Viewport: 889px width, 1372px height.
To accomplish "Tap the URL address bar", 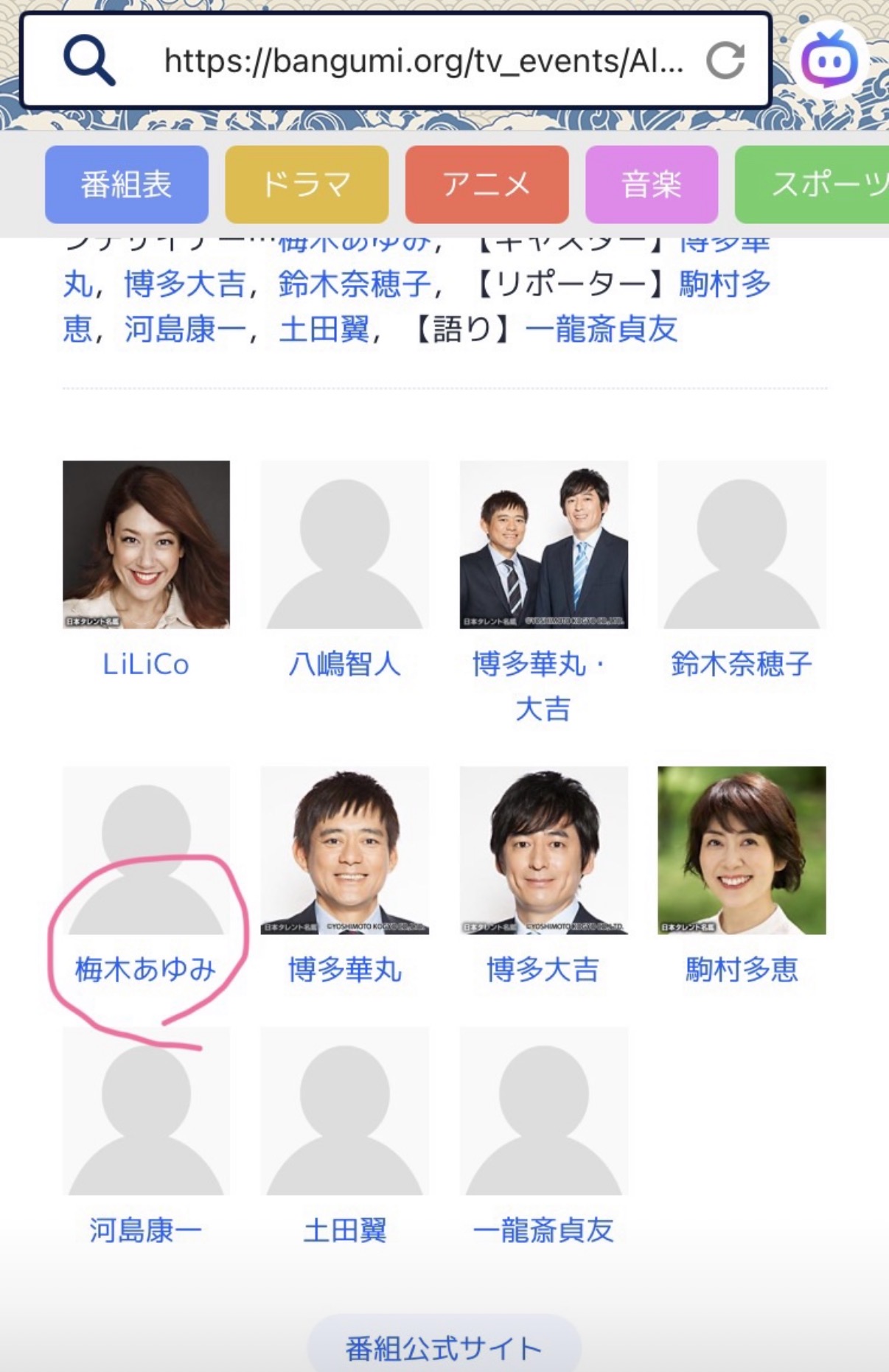I will coord(423,62).
